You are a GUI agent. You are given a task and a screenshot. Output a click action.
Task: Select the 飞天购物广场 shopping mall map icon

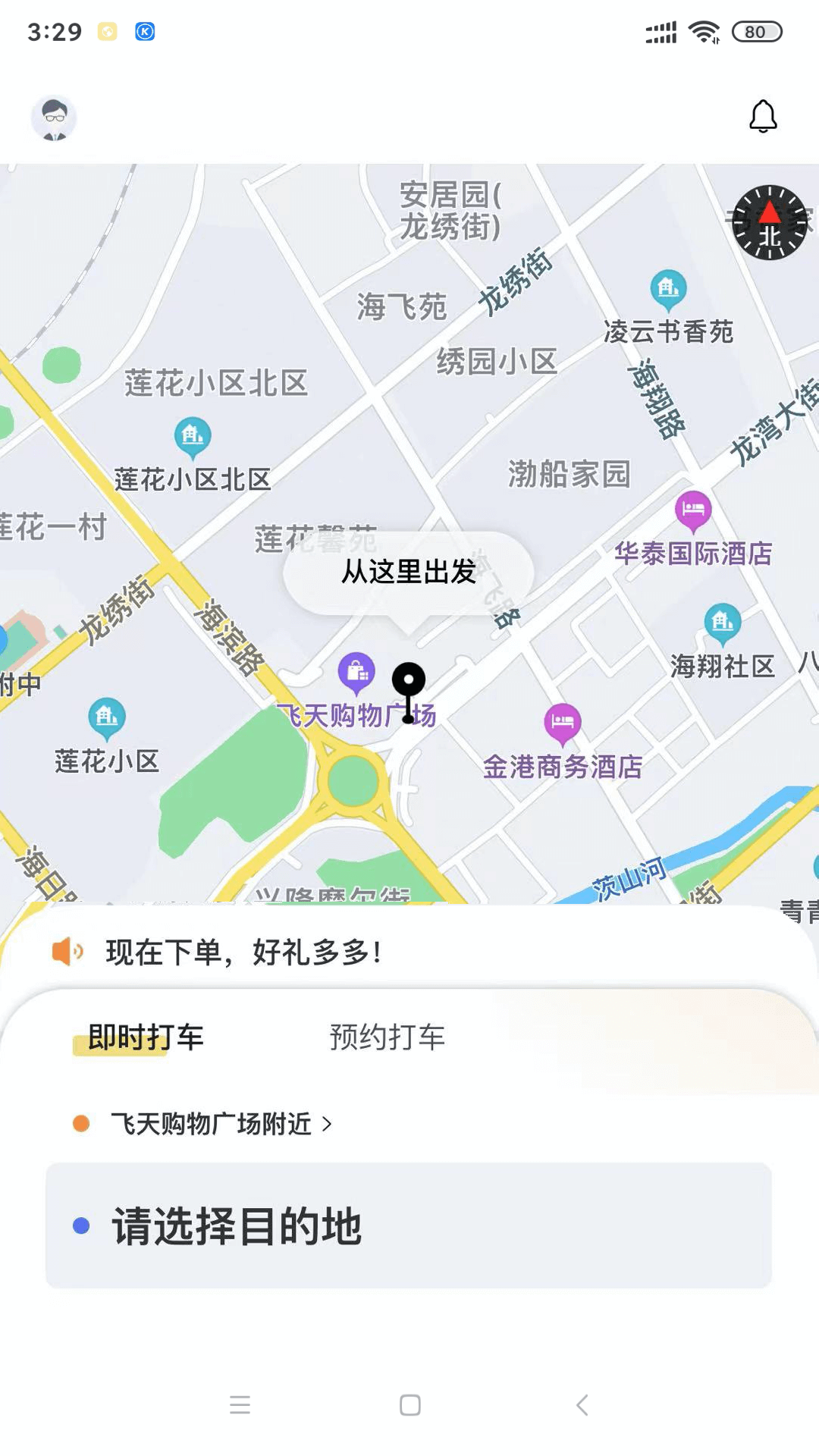pos(356,671)
